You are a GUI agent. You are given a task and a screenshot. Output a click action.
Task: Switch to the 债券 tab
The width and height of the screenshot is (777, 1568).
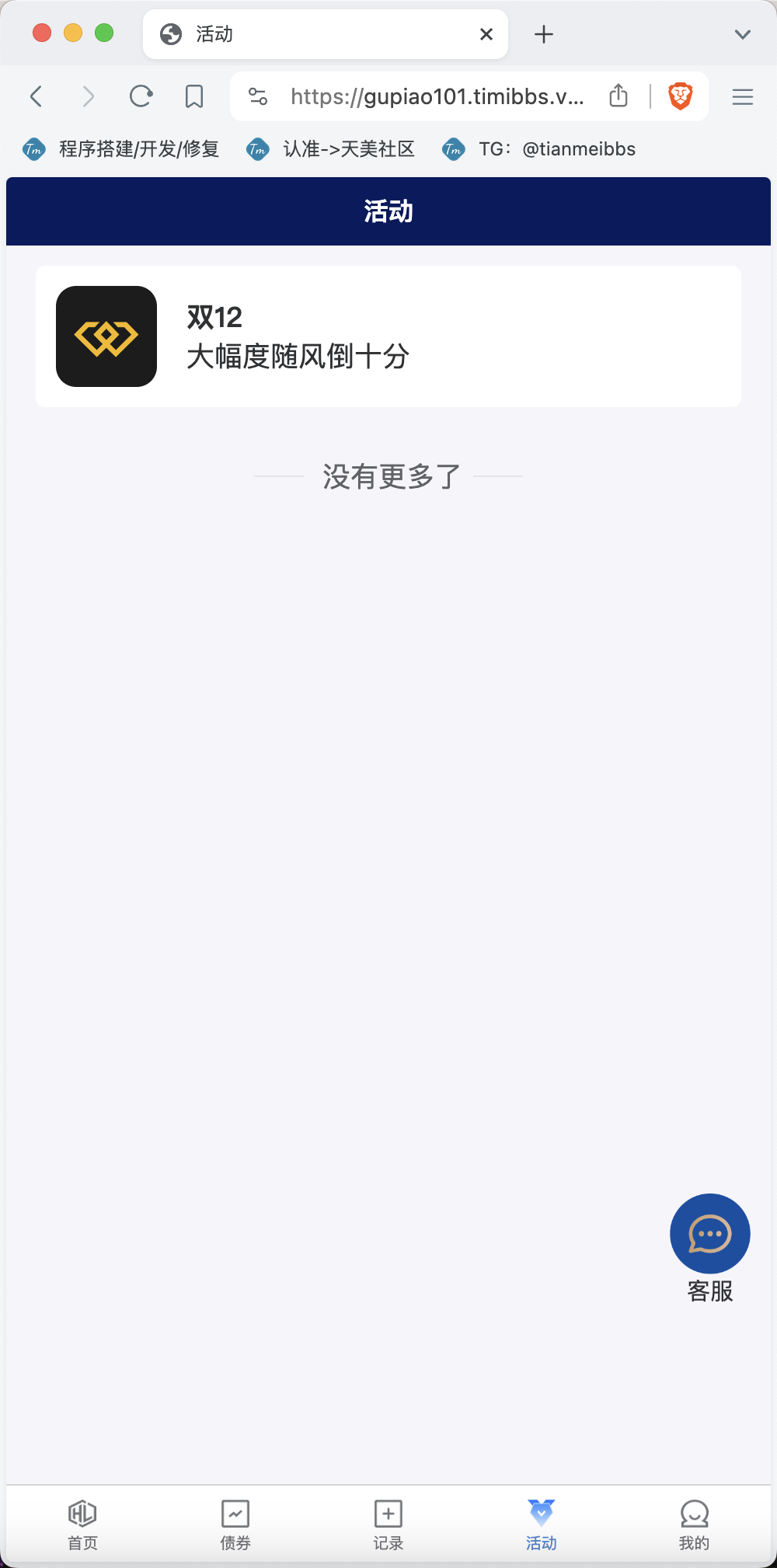pyautogui.click(x=235, y=1525)
